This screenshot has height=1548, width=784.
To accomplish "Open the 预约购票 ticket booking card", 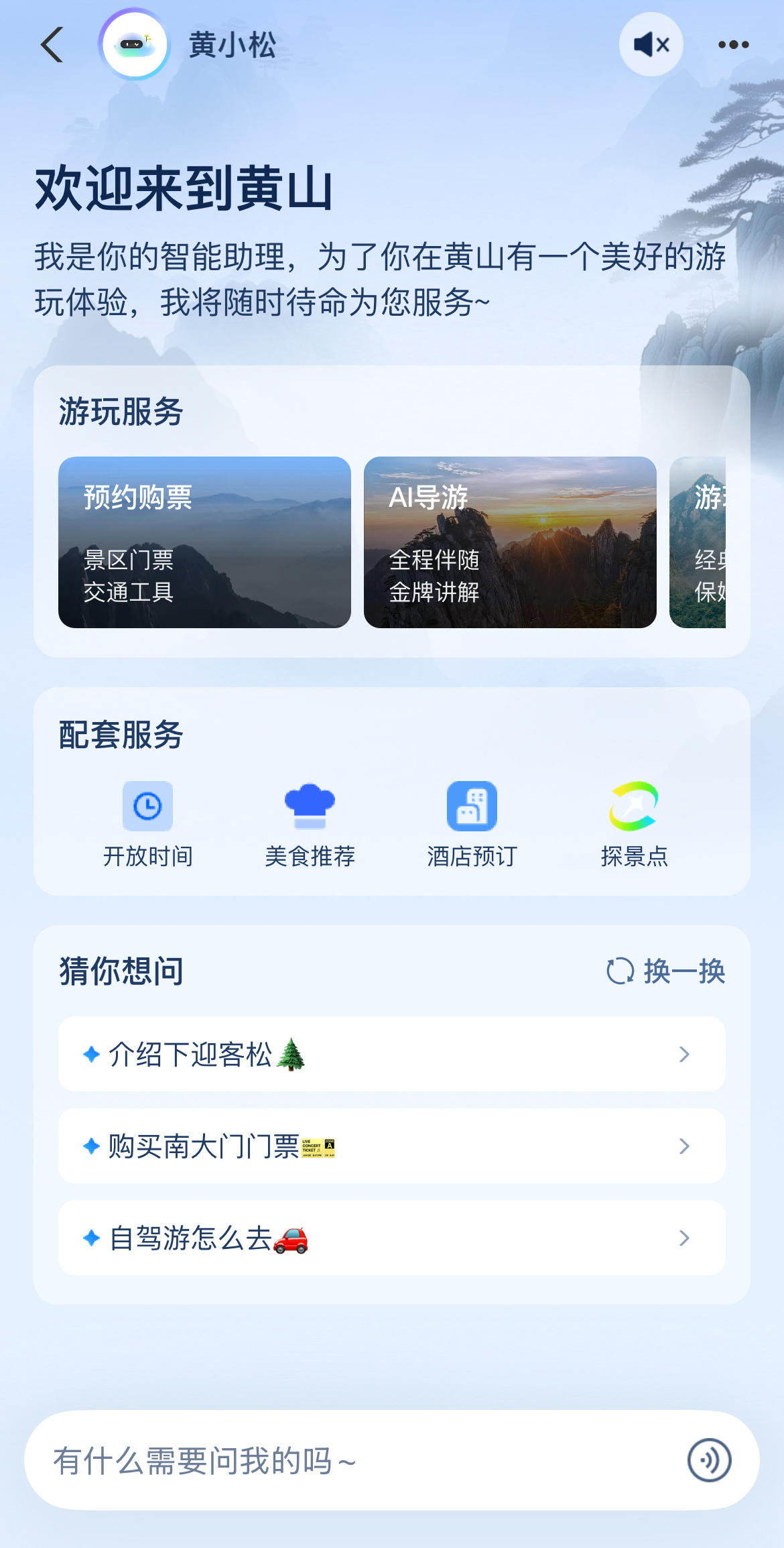I will click(x=204, y=542).
